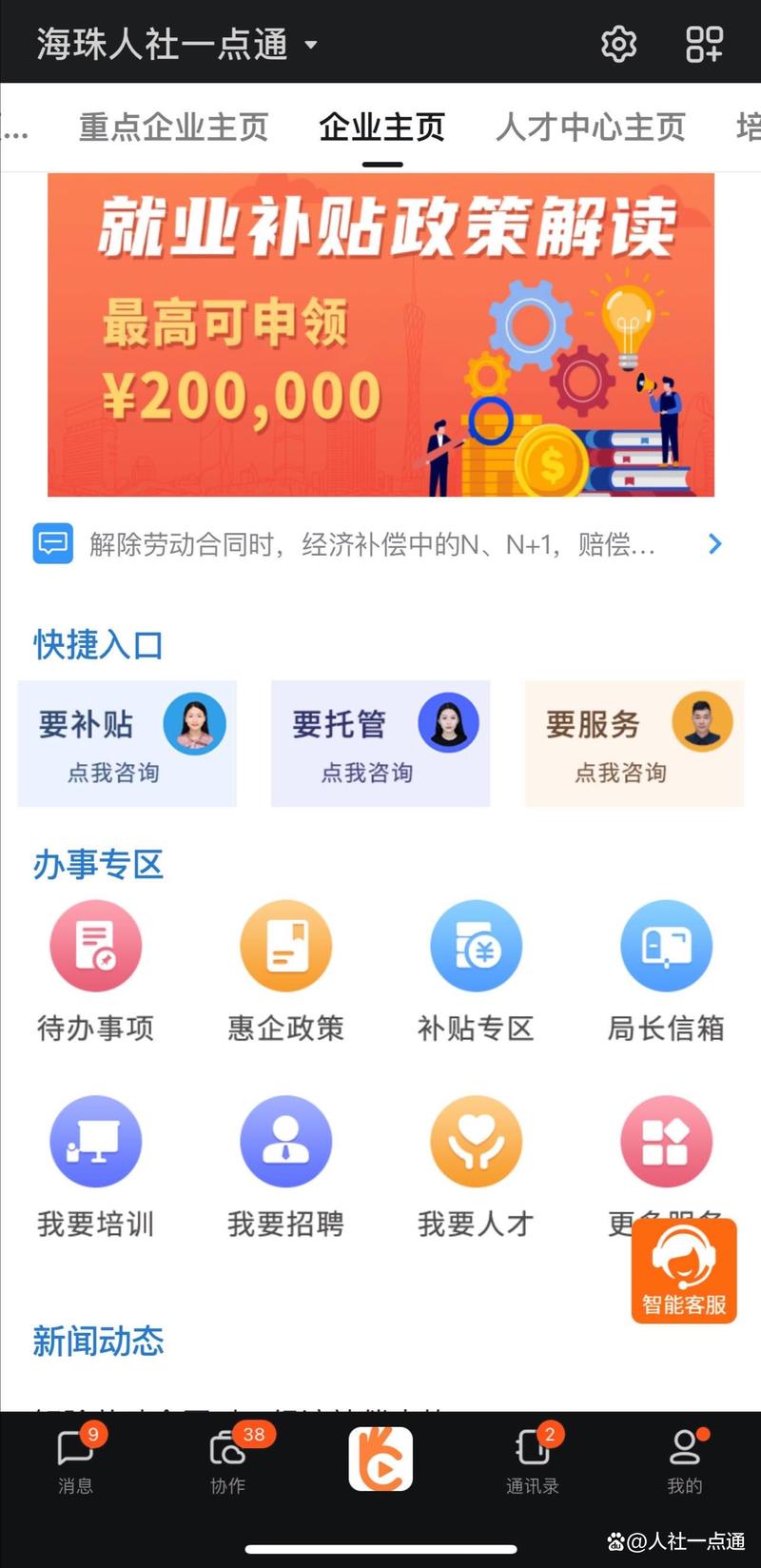Tap the 要补贴 consultation card
The width and height of the screenshot is (761, 1568).
point(127,744)
